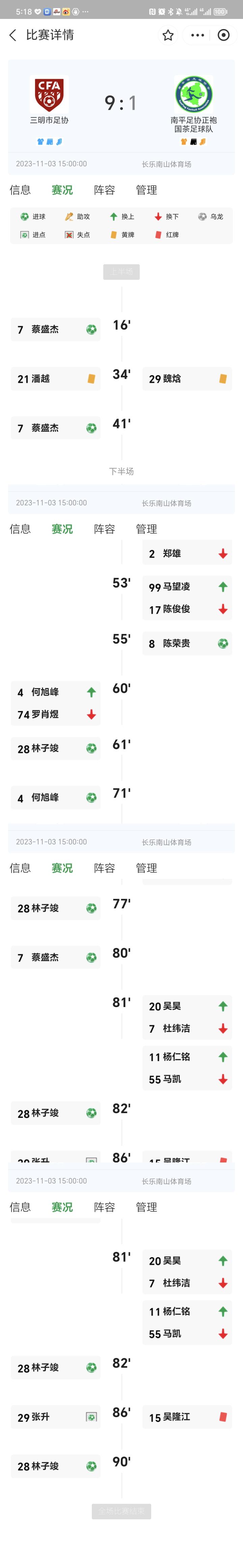
Task: View the 南平足协正袍国茶足球队 team page
Action: (x=193, y=95)
